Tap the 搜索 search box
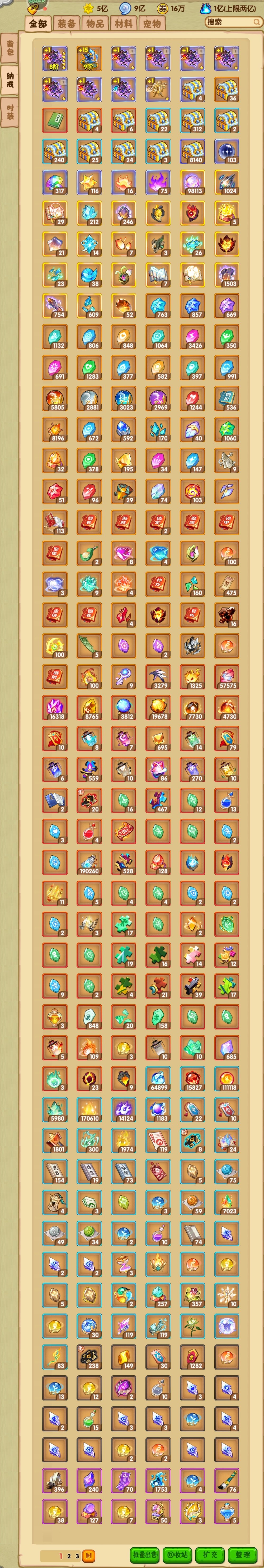This screenshot has width=264, height=1568. pyautogui.click(x=232, y=22)
